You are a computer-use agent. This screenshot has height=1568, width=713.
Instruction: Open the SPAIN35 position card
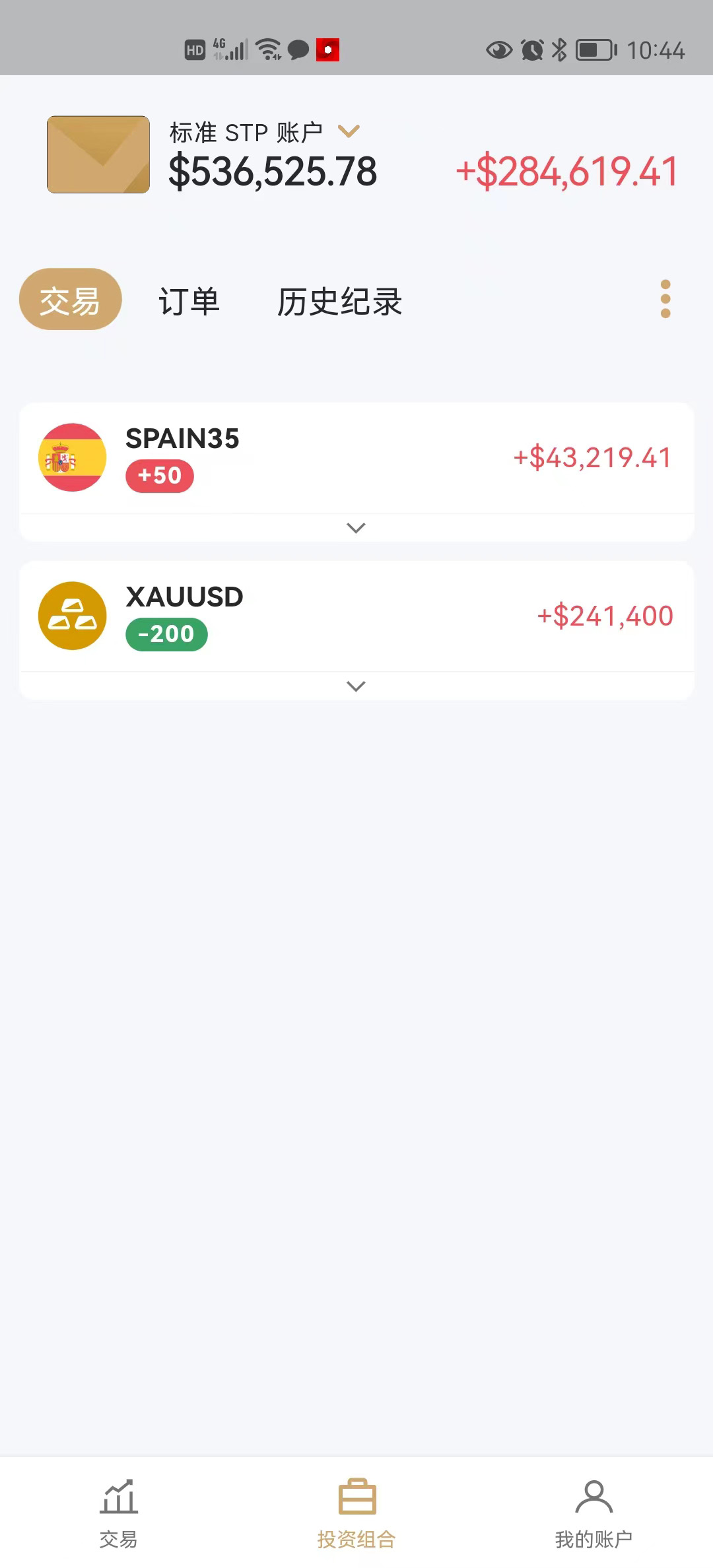pyautogui.click(x=356, y=458)
